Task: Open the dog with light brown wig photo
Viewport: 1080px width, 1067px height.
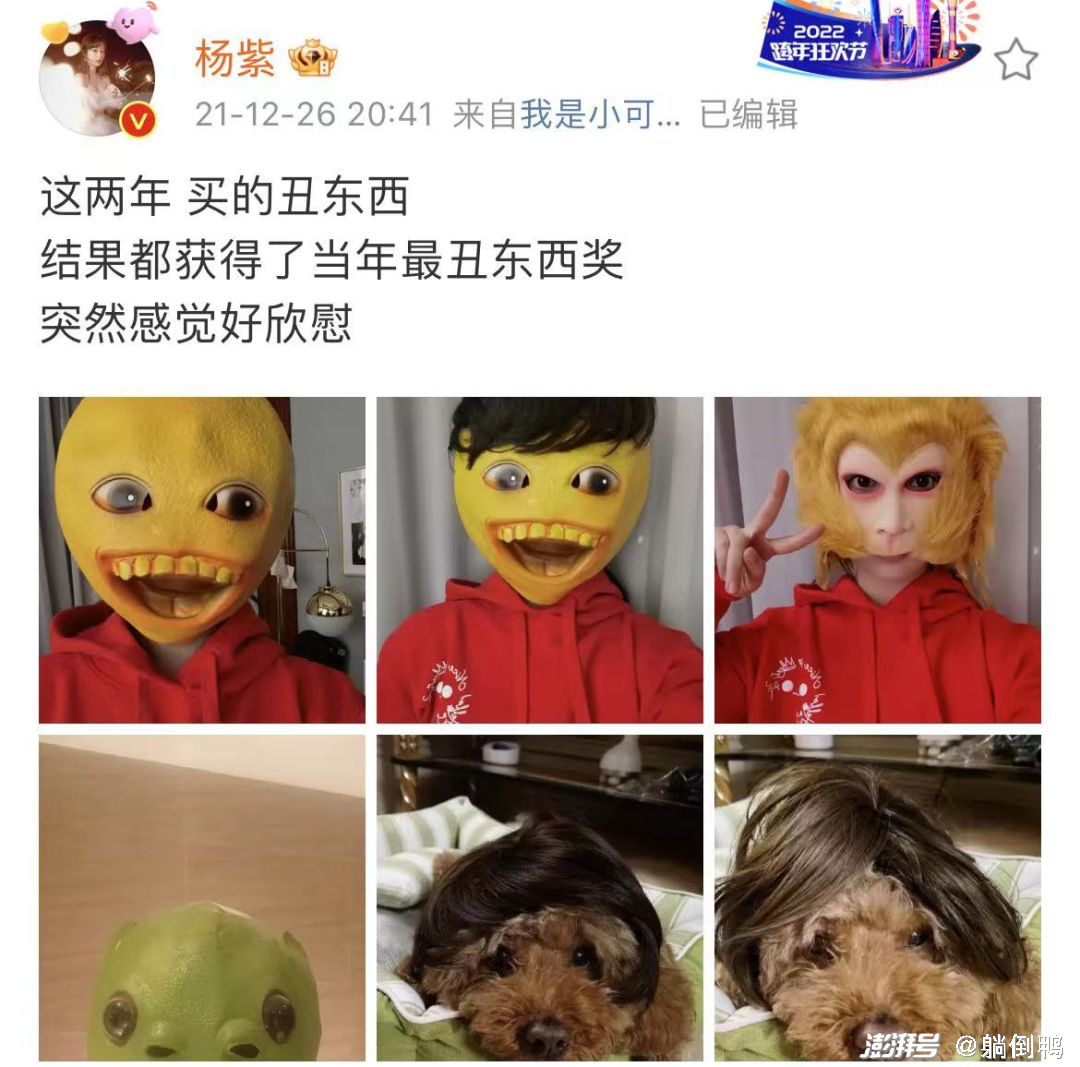Action: tap(877, 898)
